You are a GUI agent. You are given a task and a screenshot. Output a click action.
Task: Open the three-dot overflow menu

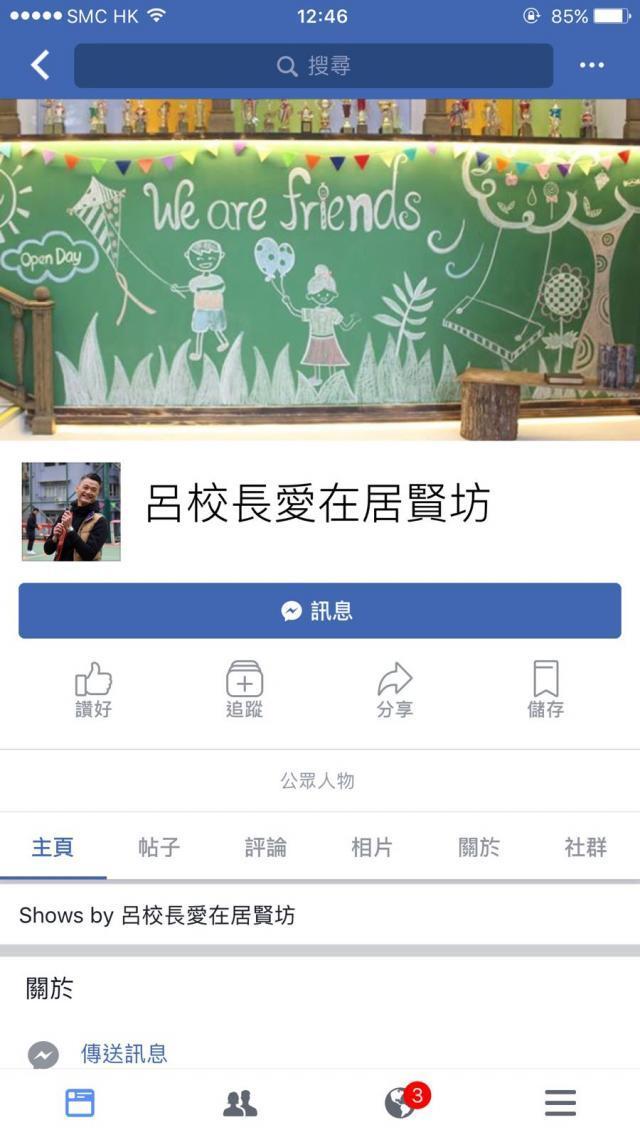tap(591, 65)
